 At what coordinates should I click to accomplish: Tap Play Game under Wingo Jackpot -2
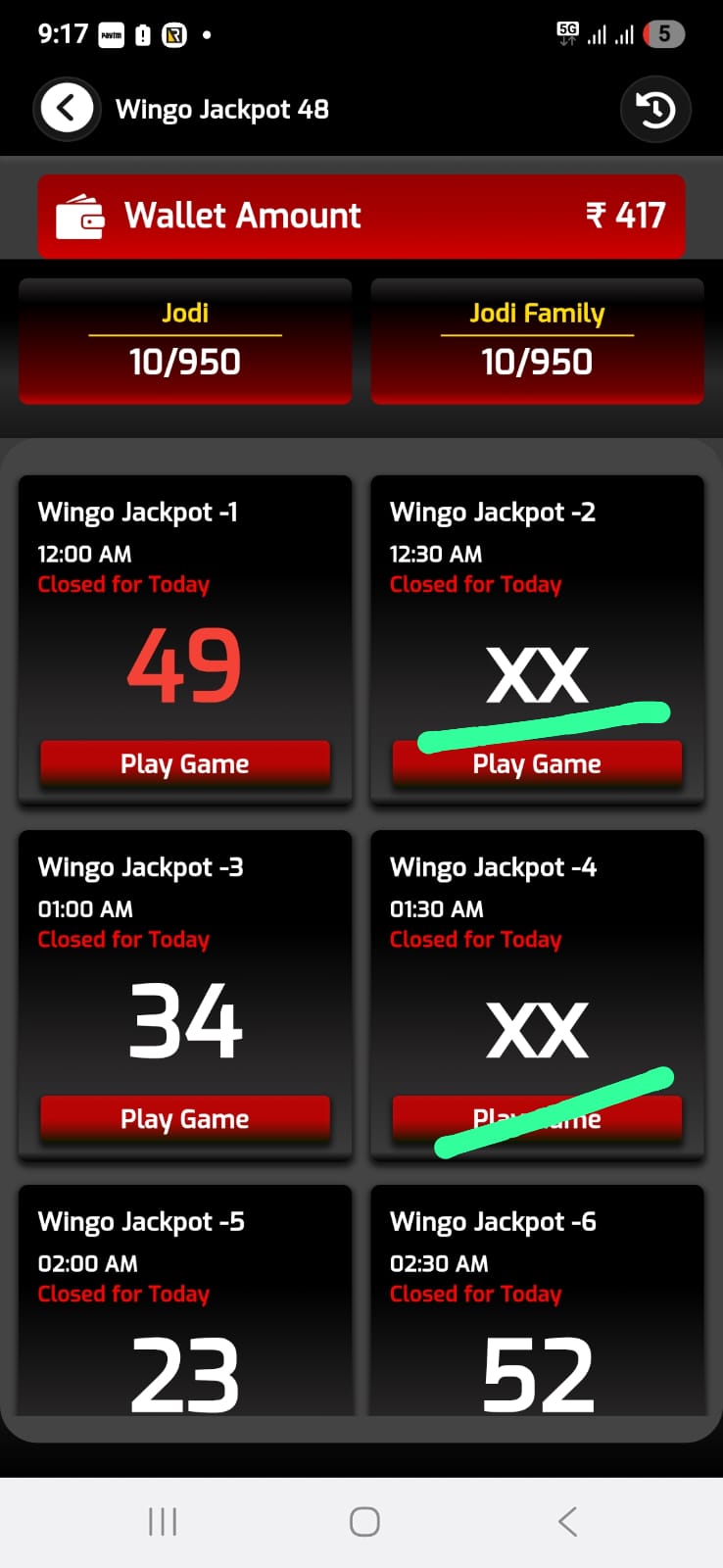click(537, 764)
